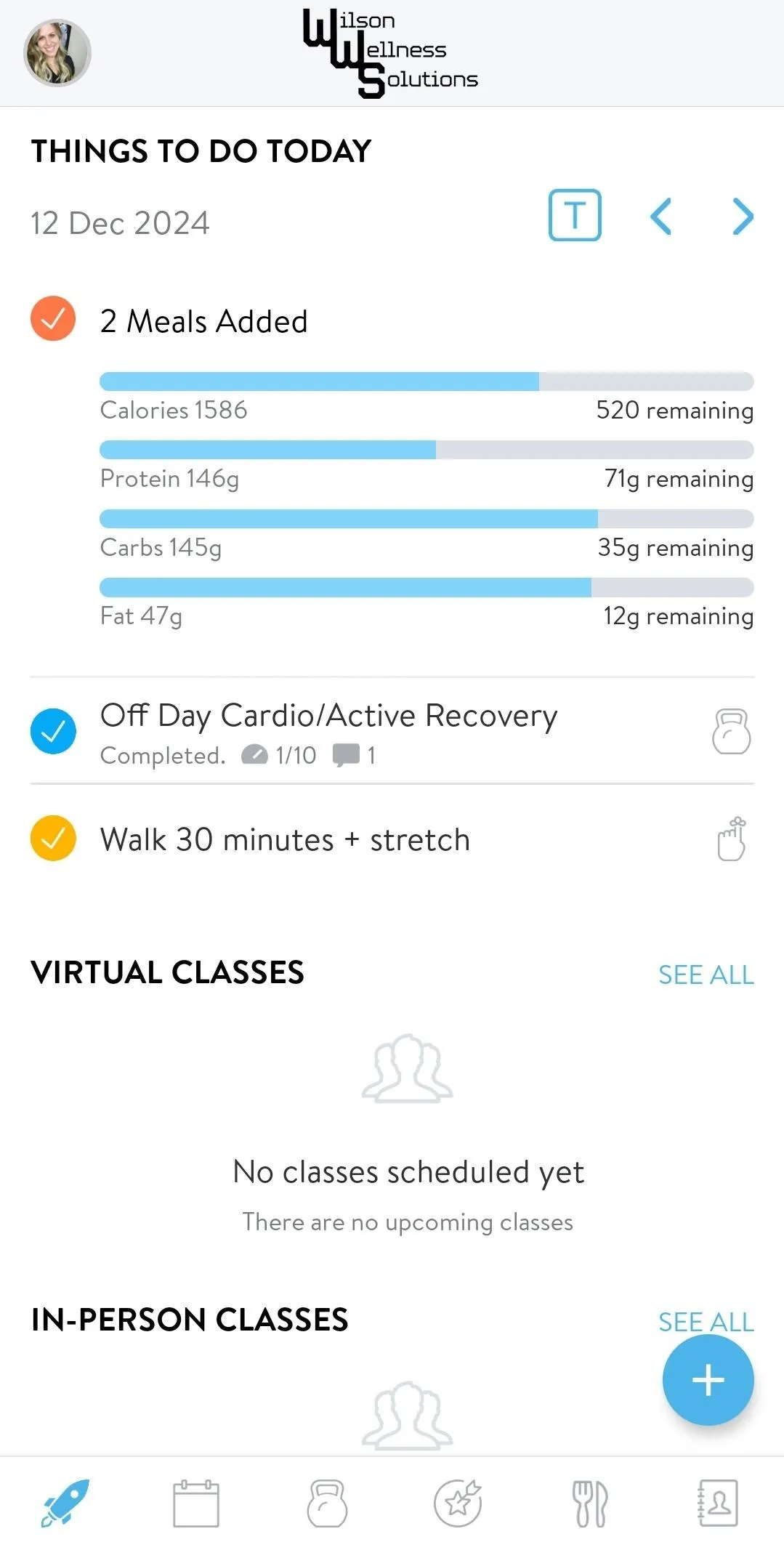Switch to the rocket dashboard tab
The width and height of the screenshot is (784, 1550).
coord(65,1503)
